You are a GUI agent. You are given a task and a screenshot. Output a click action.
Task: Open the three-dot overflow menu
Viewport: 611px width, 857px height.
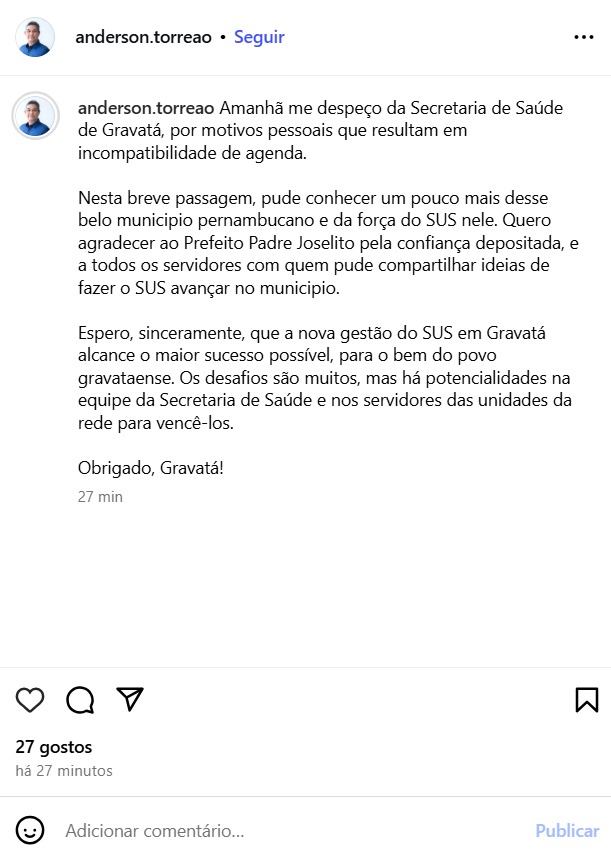point(584,37)
